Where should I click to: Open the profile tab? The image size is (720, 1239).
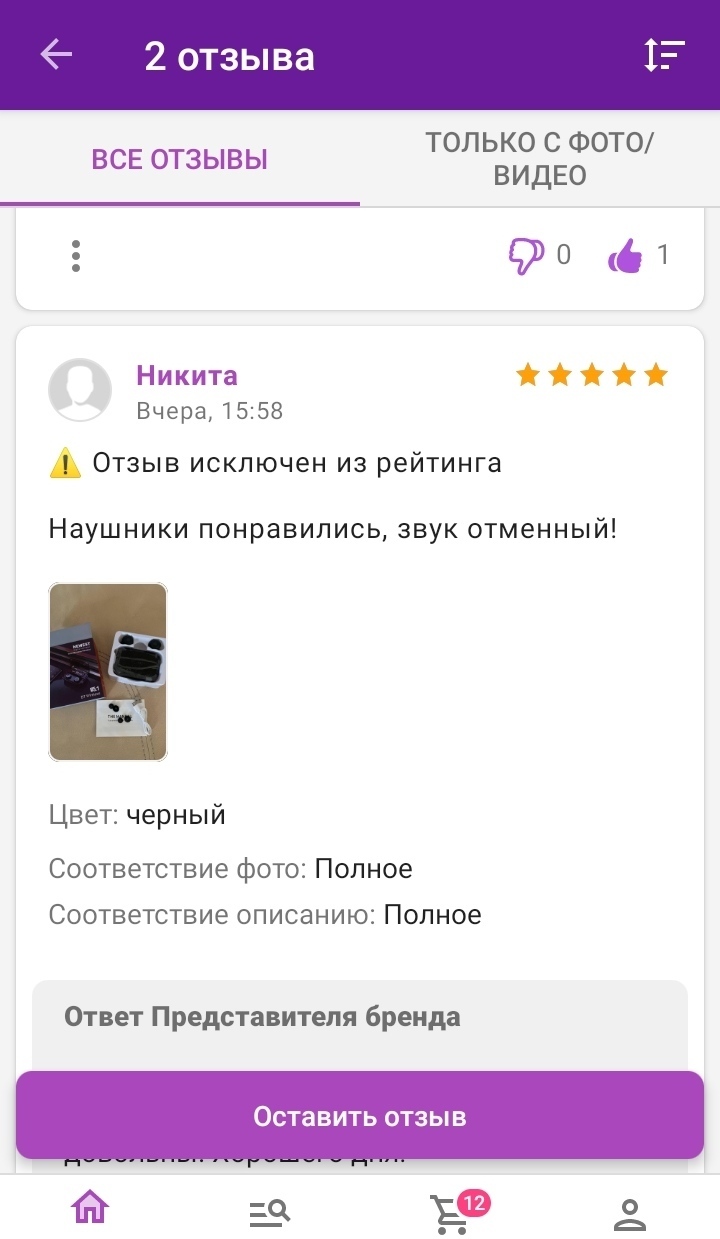pyautogui.click(x=629, y=1212)
